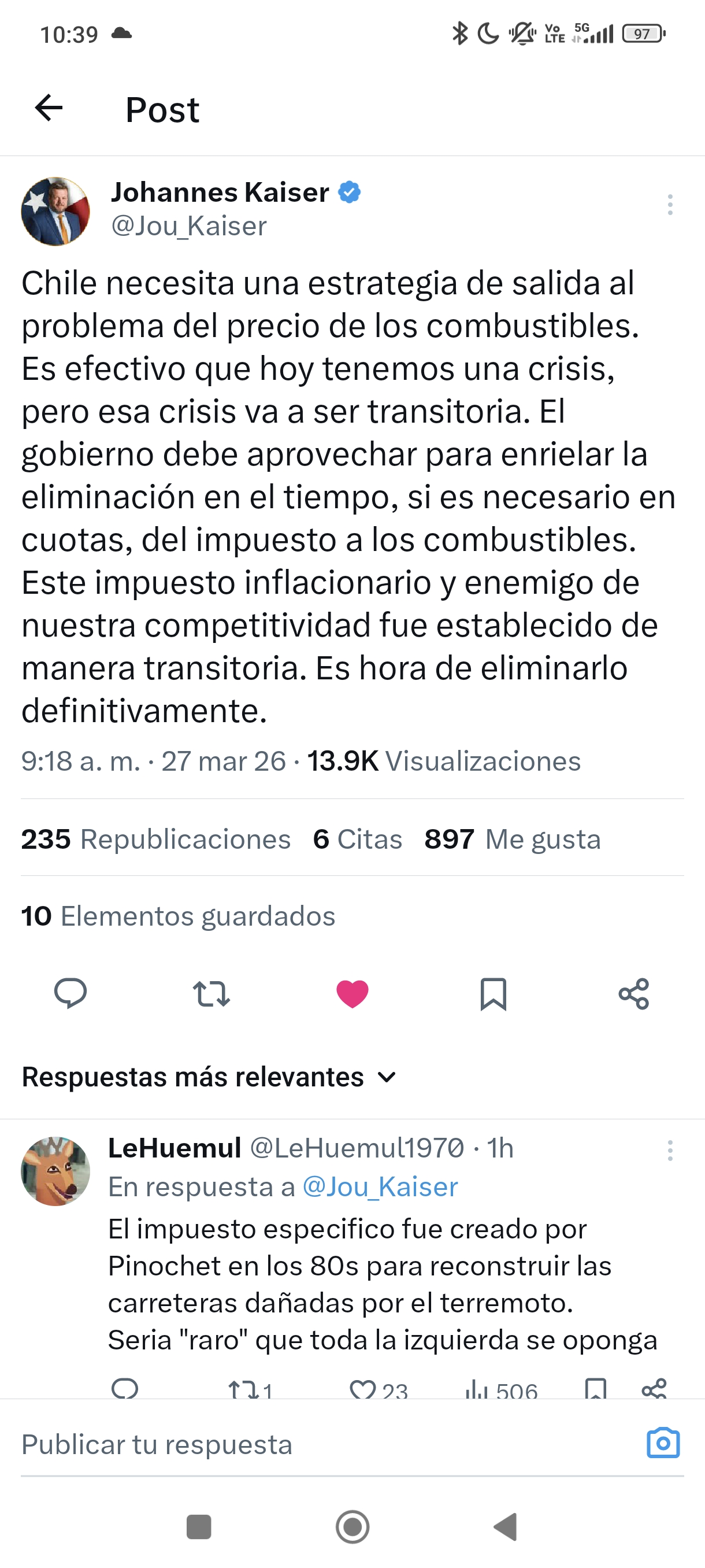The height and width of the screenshot is (1568, 705).
Task: View the 897 Me gusta list
Action: point(512,839)
